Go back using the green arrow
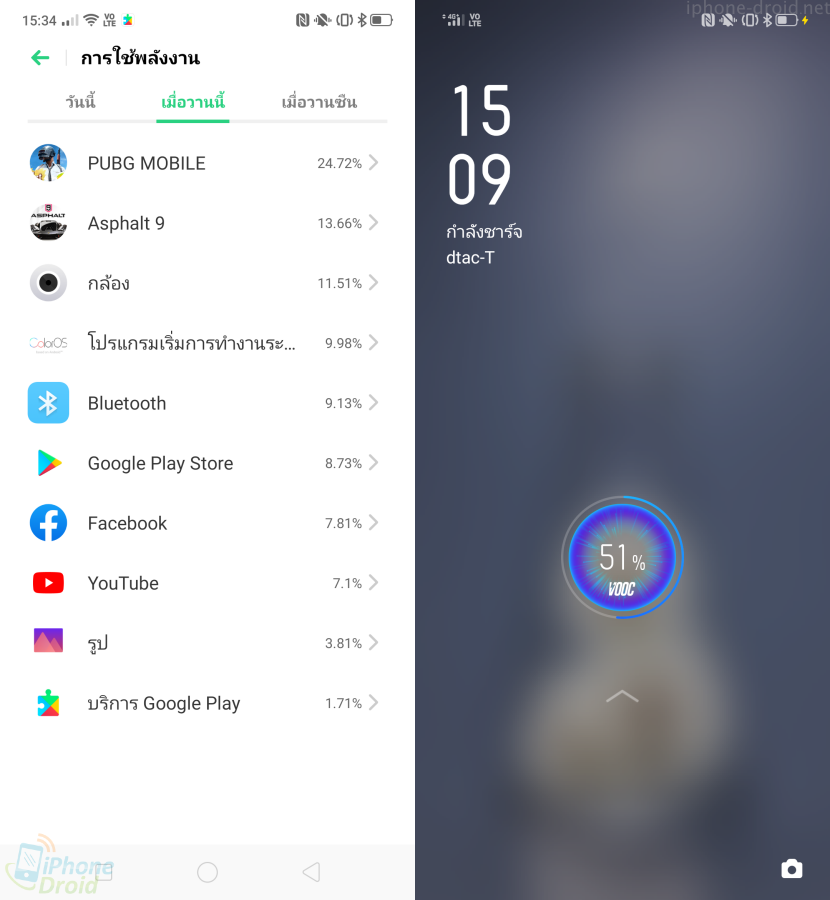This screenshot has width=830, height=900. (x=40, y=58)
